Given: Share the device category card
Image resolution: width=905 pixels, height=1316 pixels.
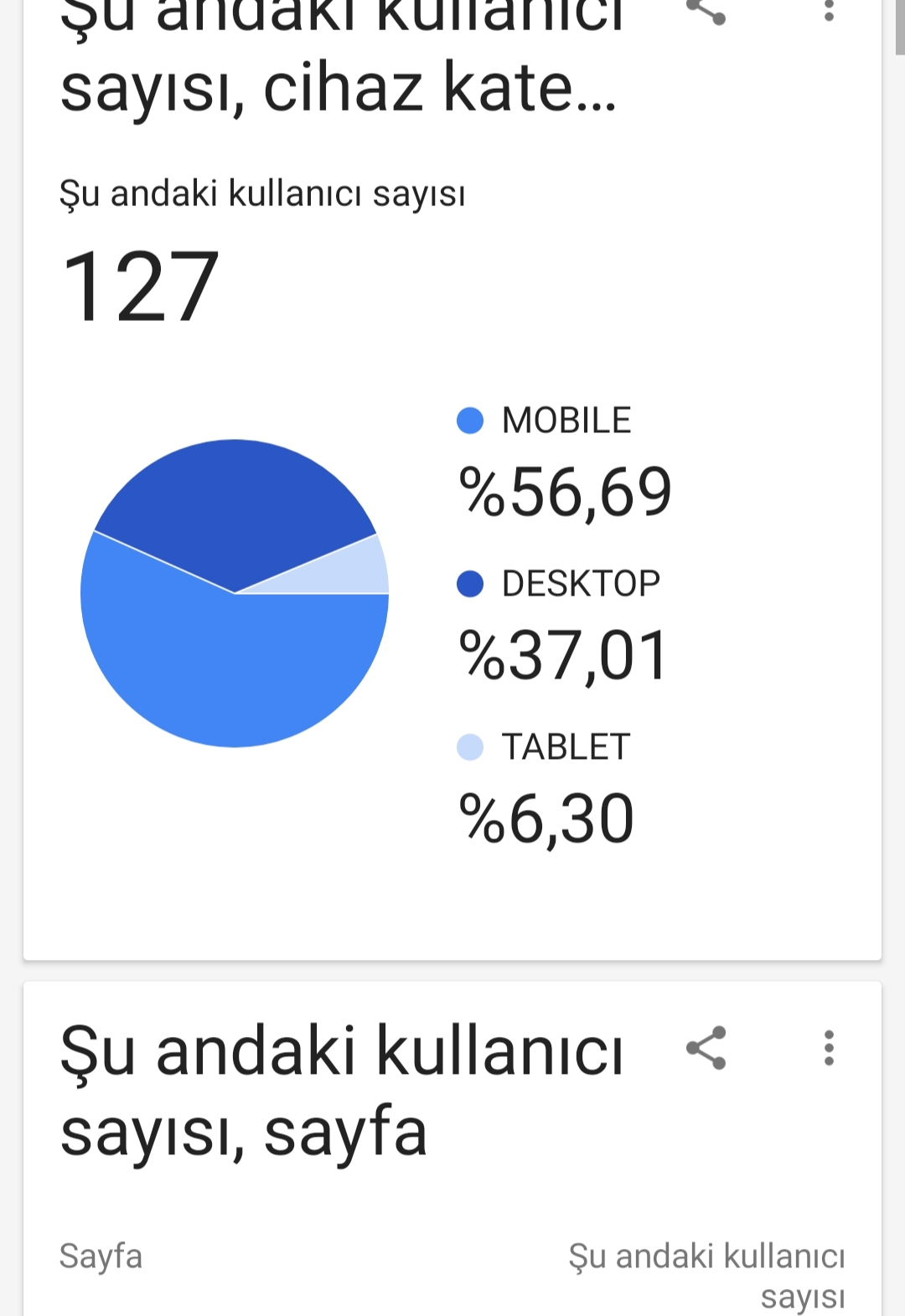Looking at the screenshot, I should (x=706, y=10).
